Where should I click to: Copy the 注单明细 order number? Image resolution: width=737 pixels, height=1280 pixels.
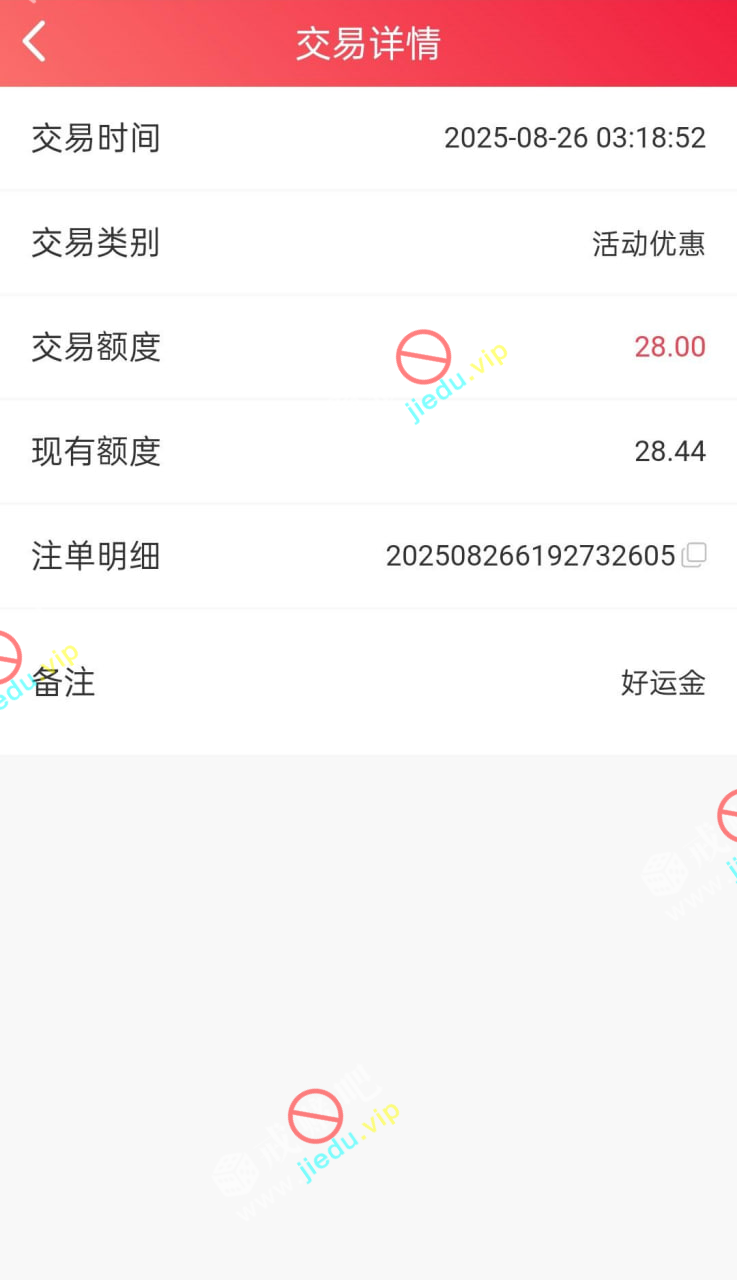(x=694, y=555)
